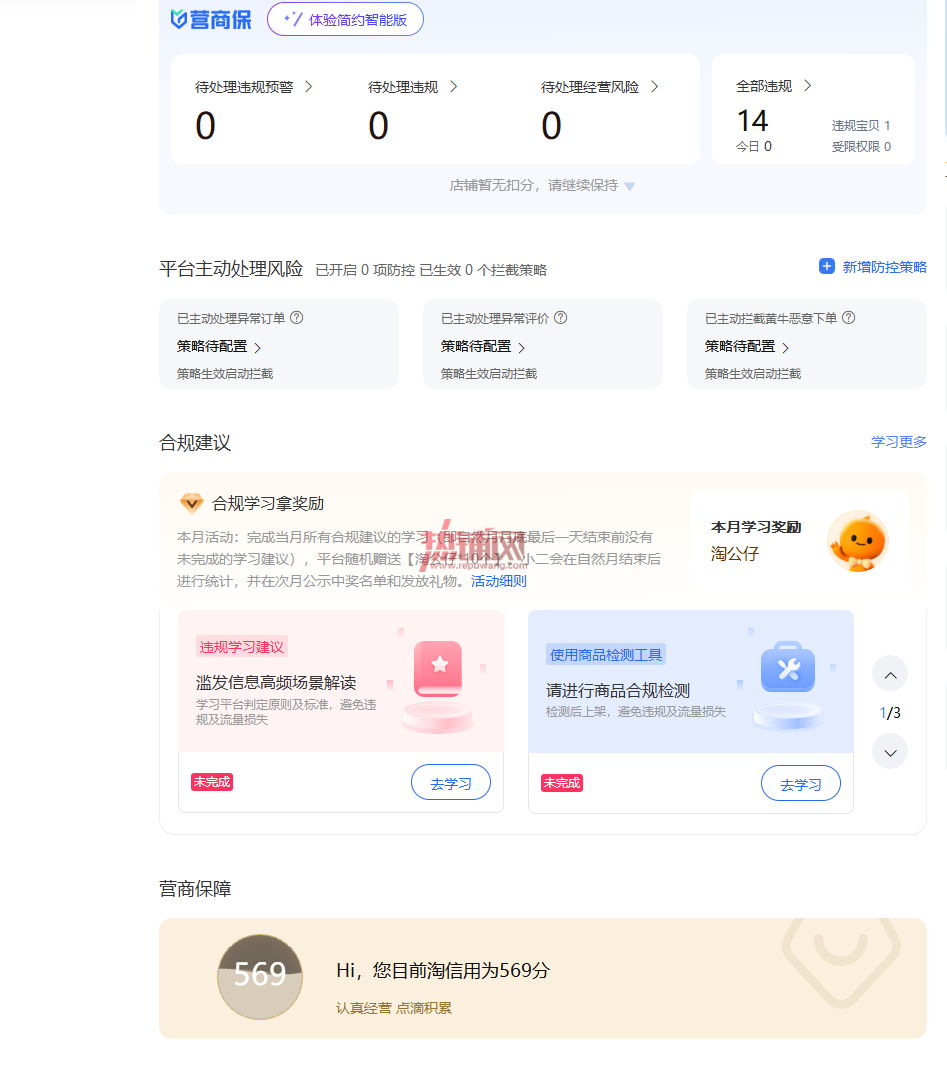View 待处理经营风险 items
Image resolution: width=947 pixels, height=1092 pixels.
click(x=600, y=87)
